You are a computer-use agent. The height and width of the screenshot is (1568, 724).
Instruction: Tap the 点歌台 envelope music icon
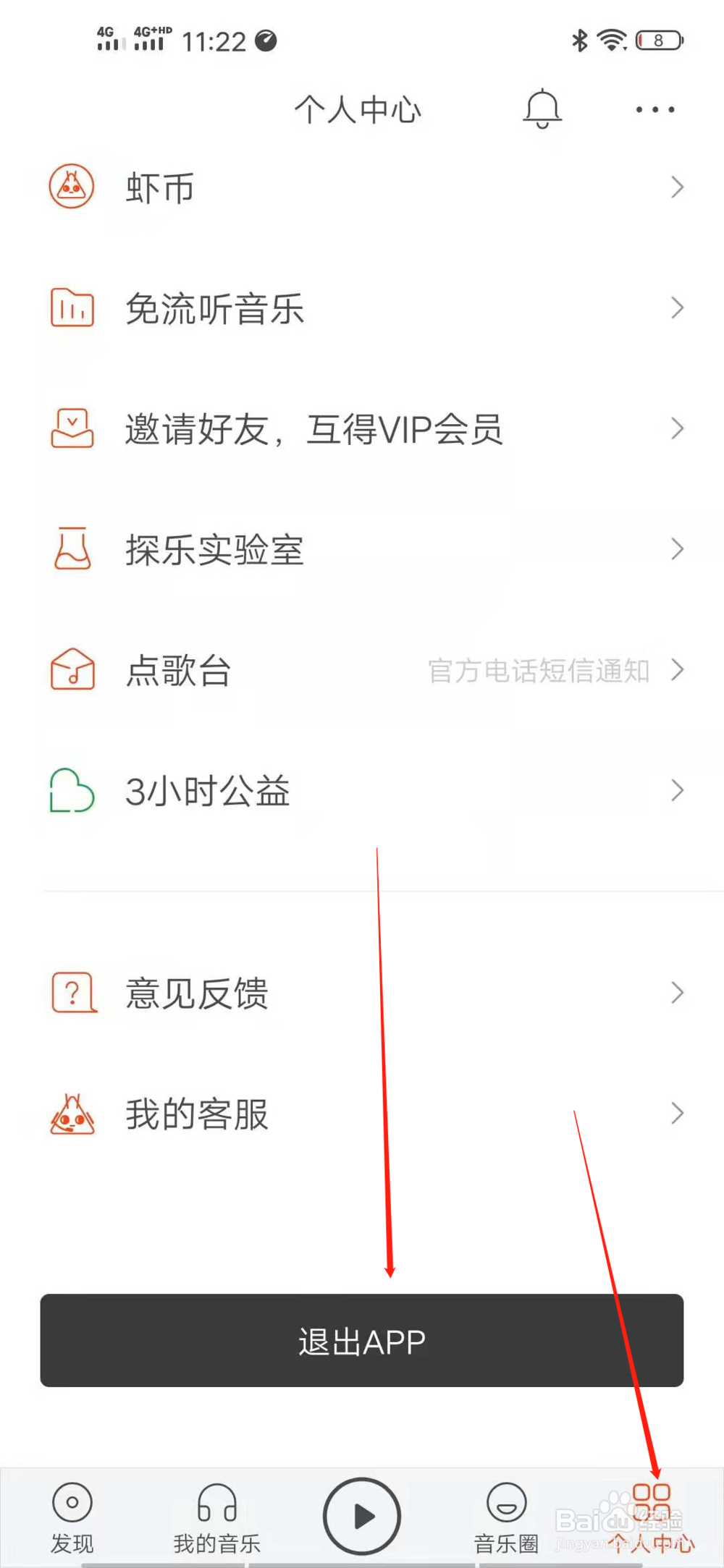(x=71, y=669)
